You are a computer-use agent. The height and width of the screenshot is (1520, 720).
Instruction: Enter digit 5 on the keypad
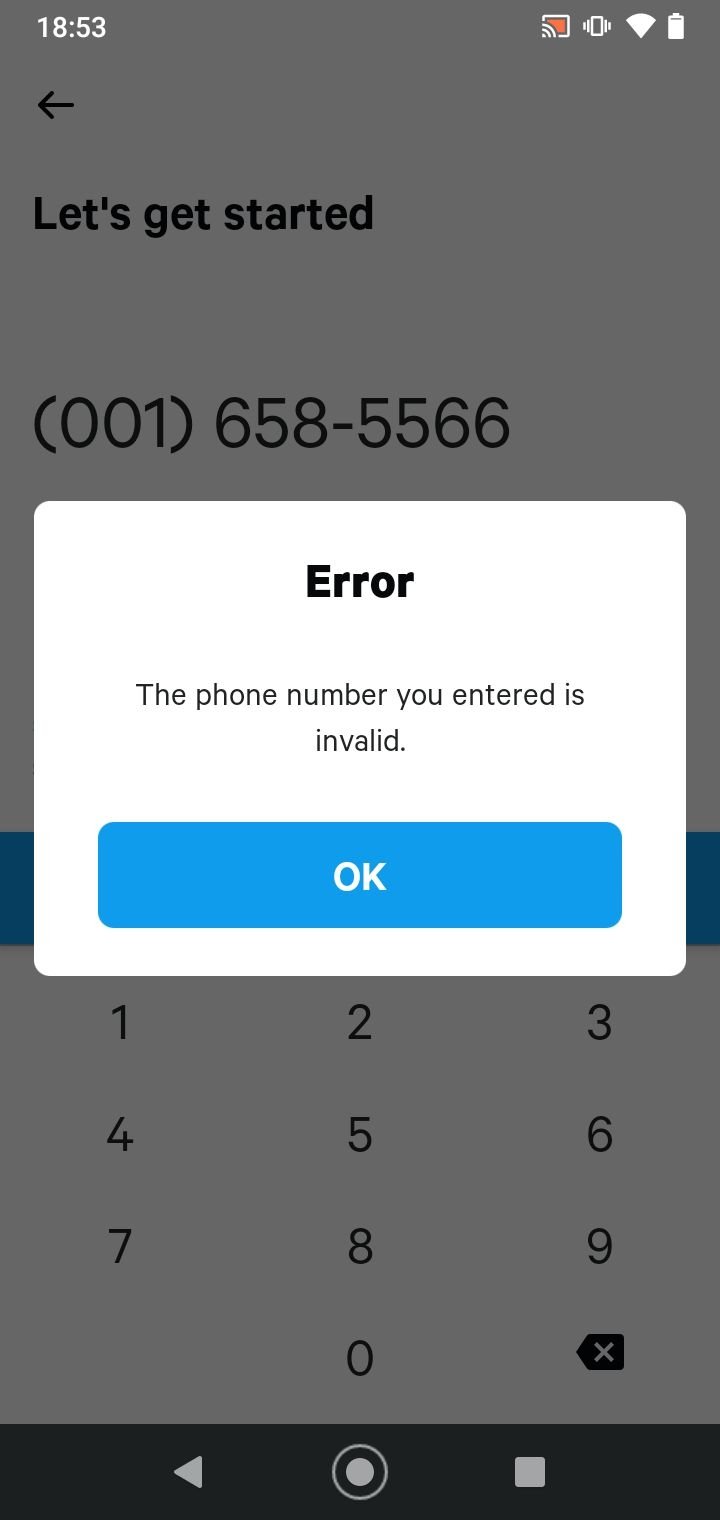[360, 1134]
